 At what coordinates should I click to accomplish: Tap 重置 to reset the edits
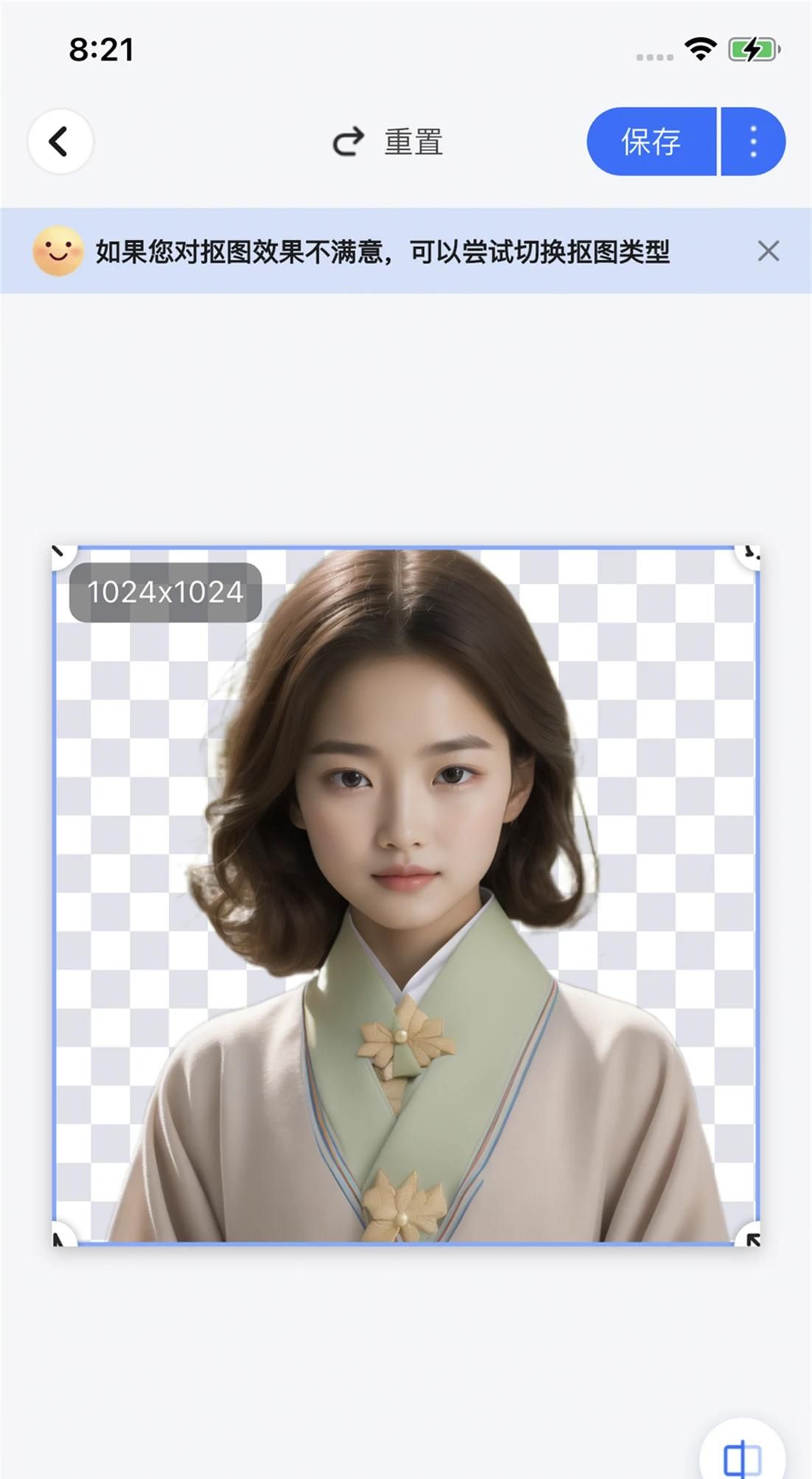pos(388,142)
